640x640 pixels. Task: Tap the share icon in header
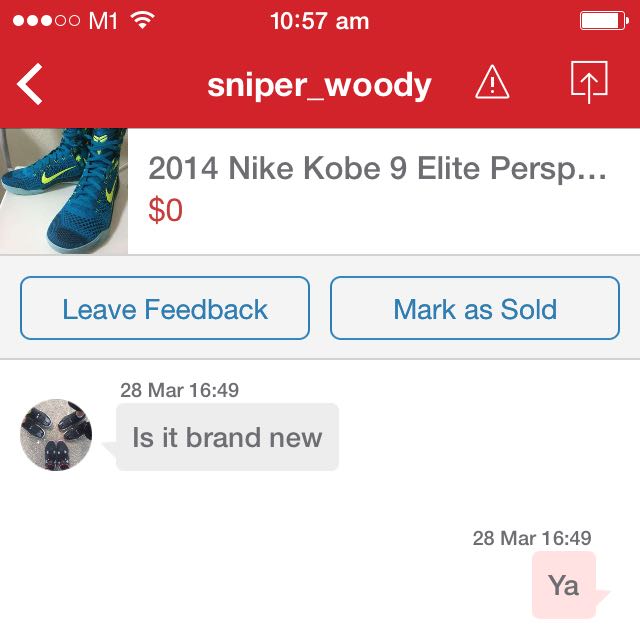tap(589, 83)
